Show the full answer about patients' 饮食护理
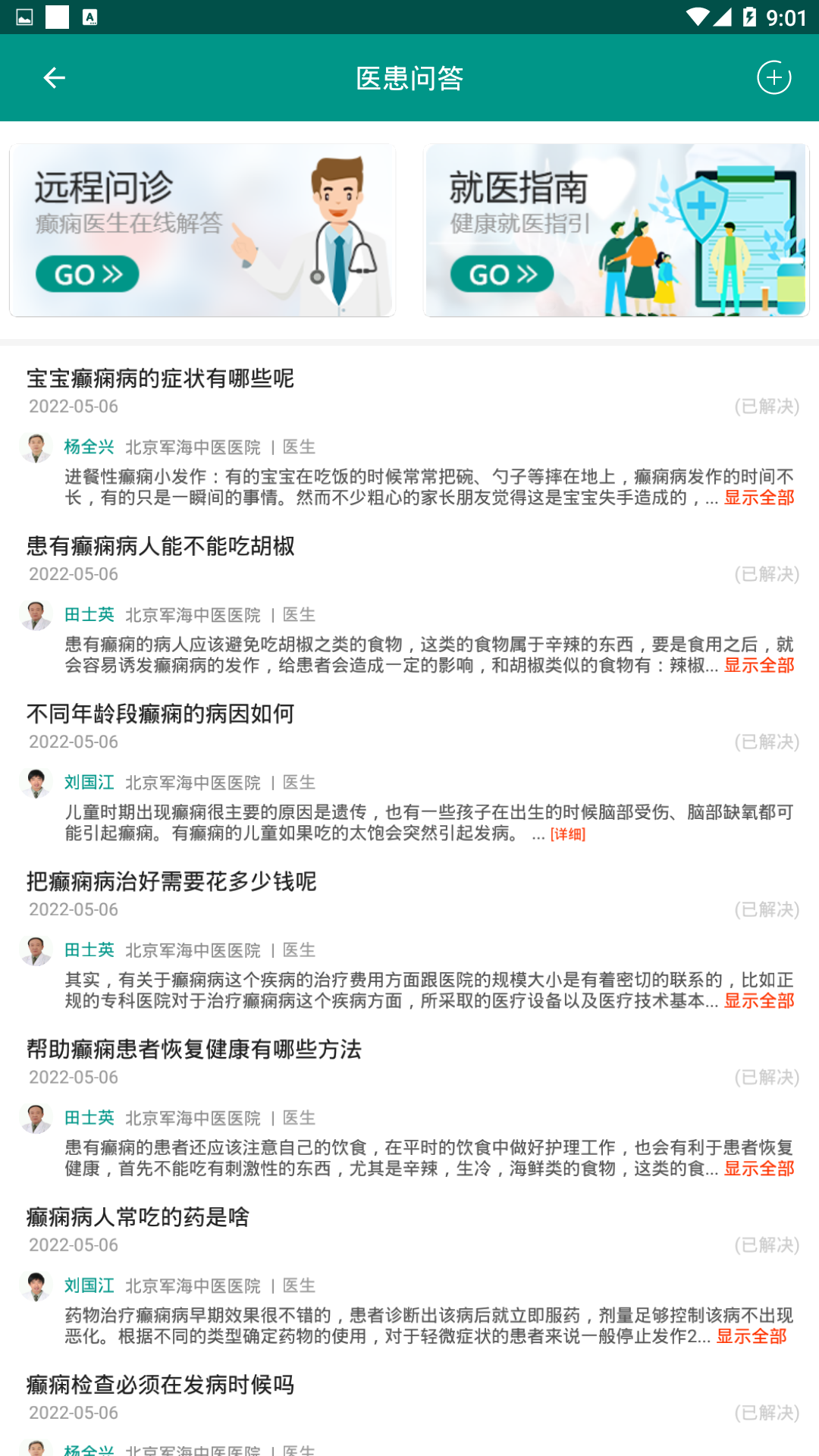 pyautogui.click(x=759, y=1168)
